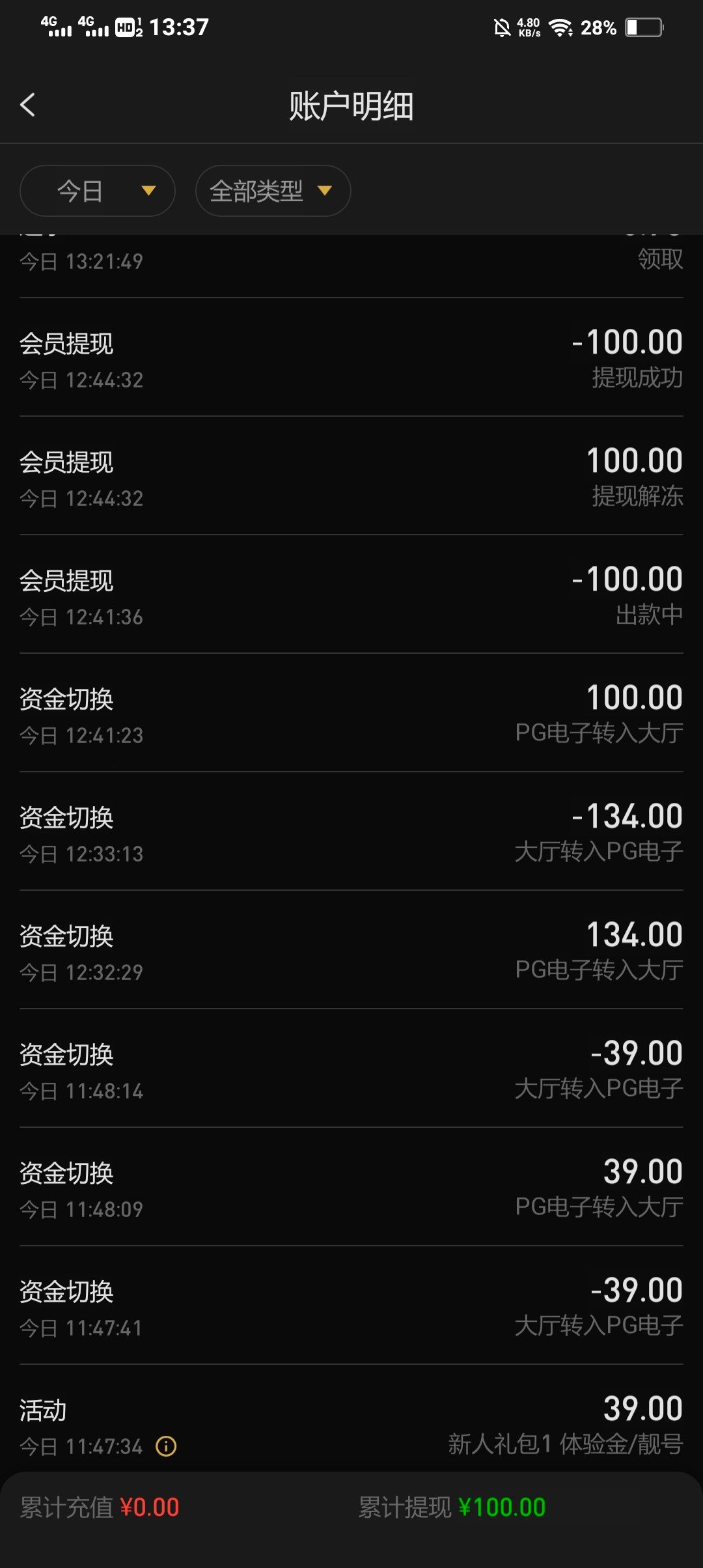Viewport: 703px width, 1568px height.
Task: Open the 今日 date filter dropdown
Action: tap(98, 191)
